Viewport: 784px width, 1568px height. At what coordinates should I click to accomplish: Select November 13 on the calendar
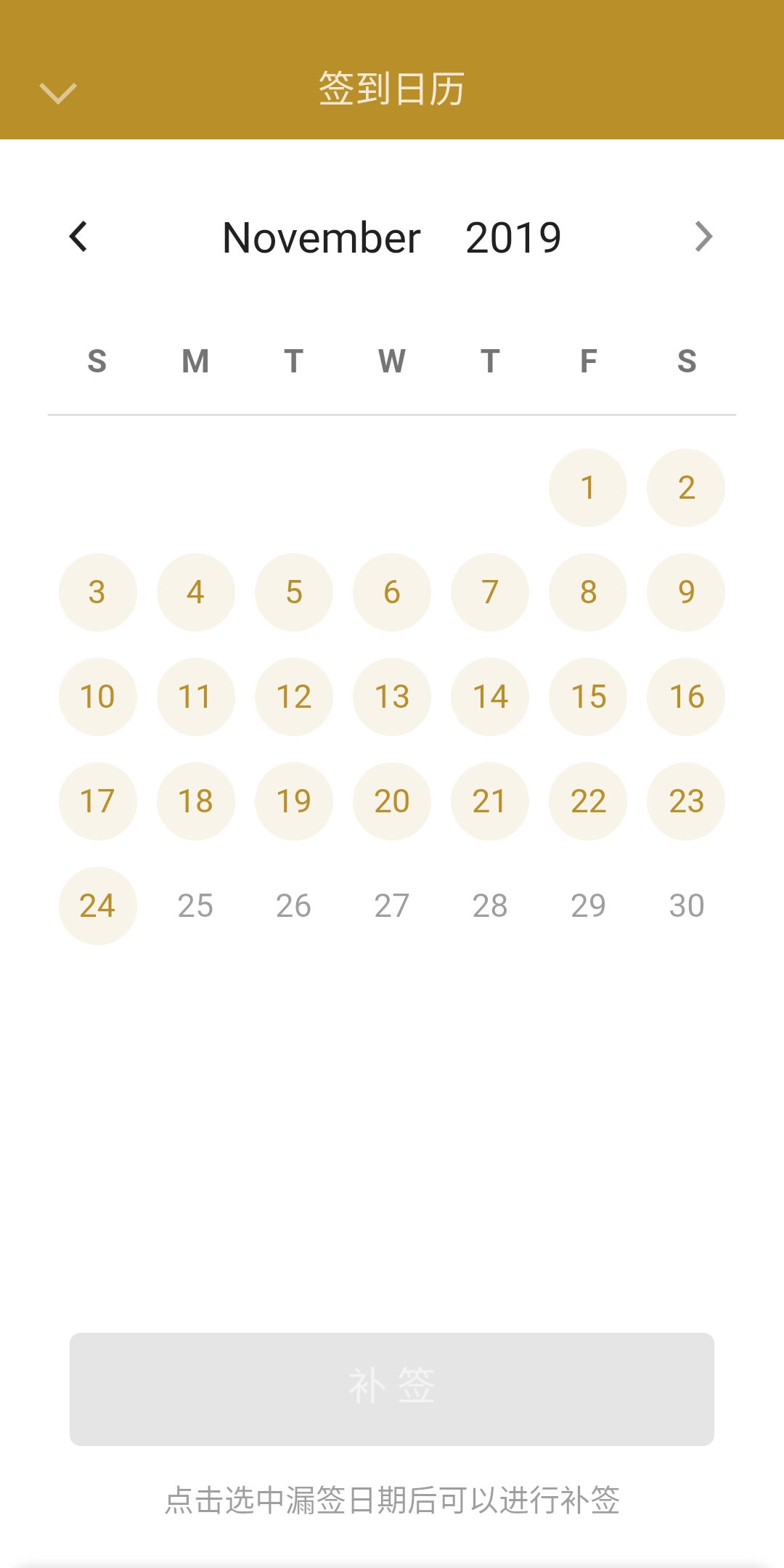392,697
